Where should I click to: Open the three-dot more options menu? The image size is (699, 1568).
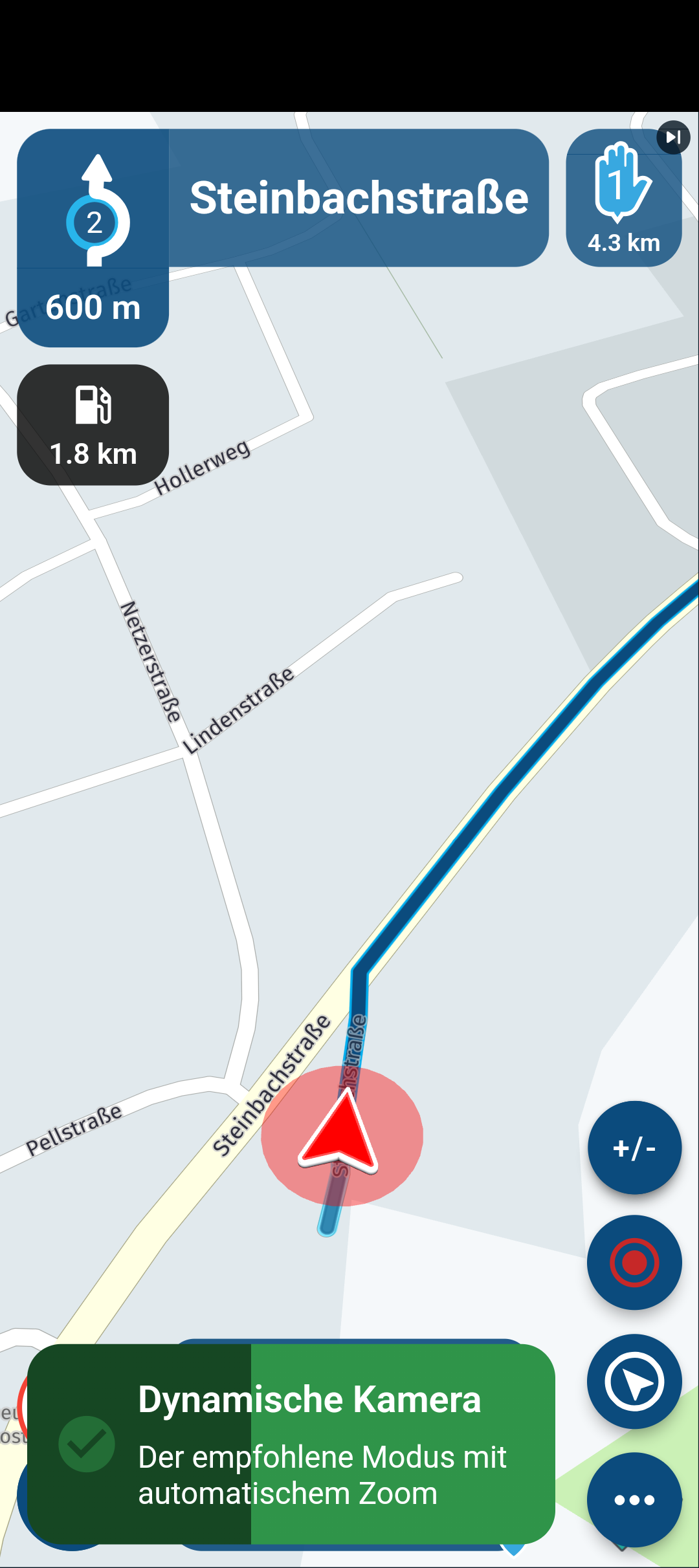point(634,1499)
